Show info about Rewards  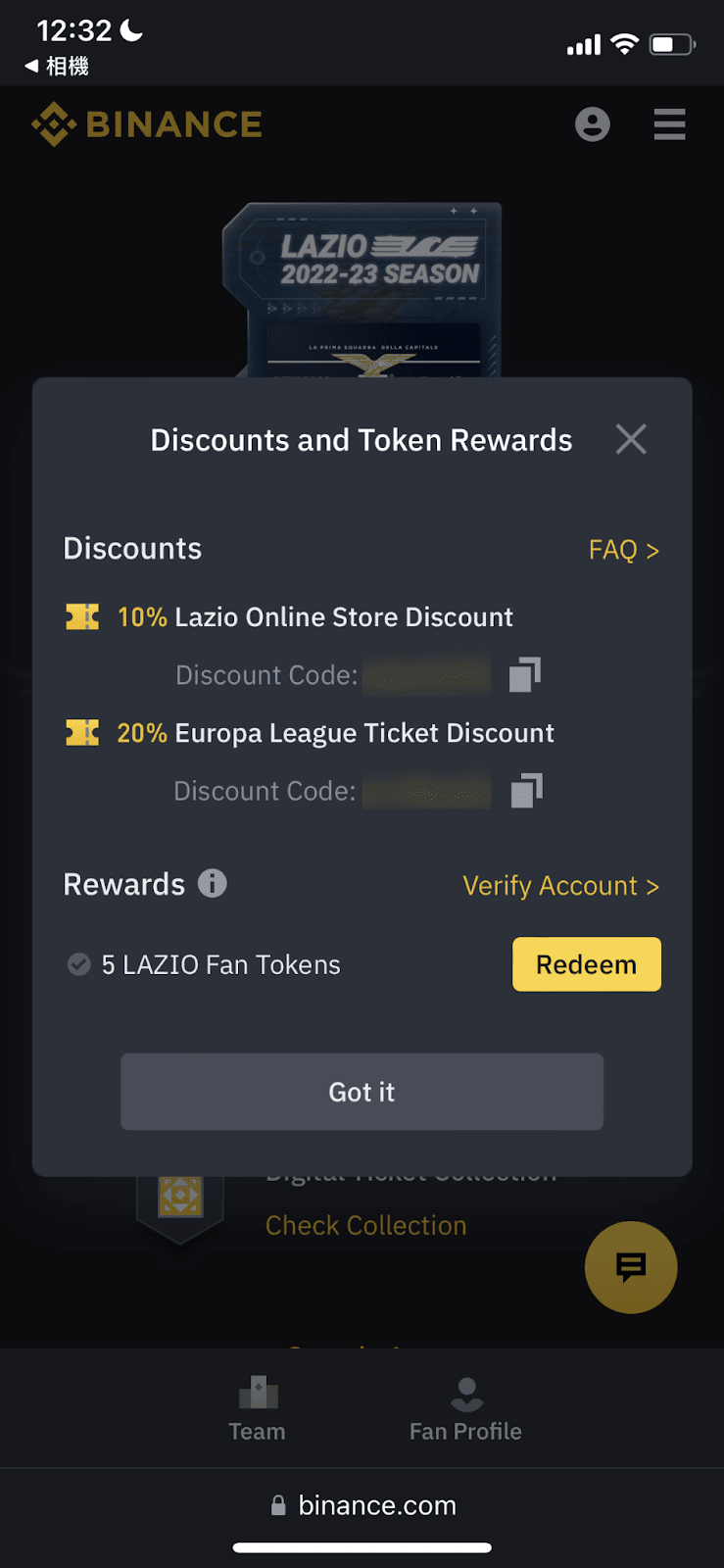pos(213,883)
